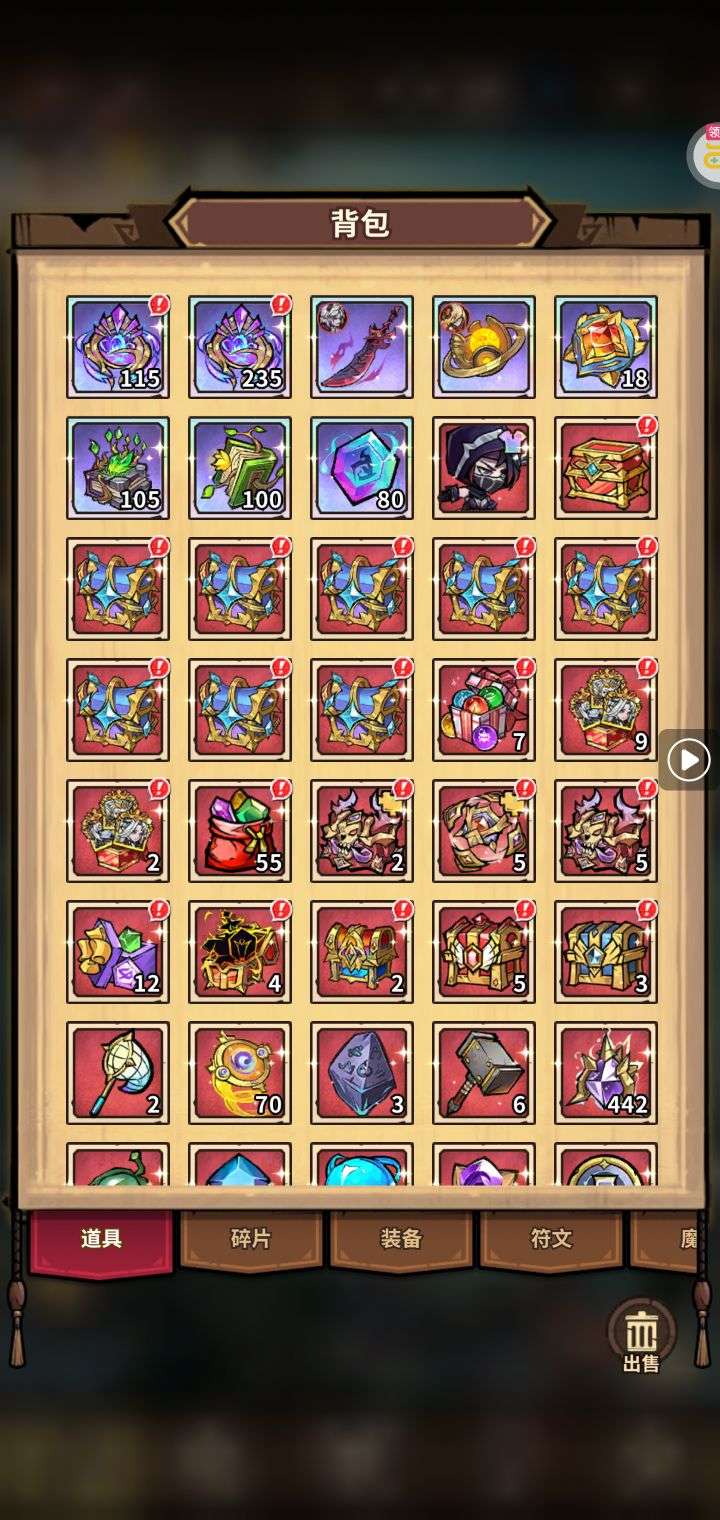This screenshot has height=1520, width=720.
Task: Select the ninja character item
Action: [x=484, y=468]
